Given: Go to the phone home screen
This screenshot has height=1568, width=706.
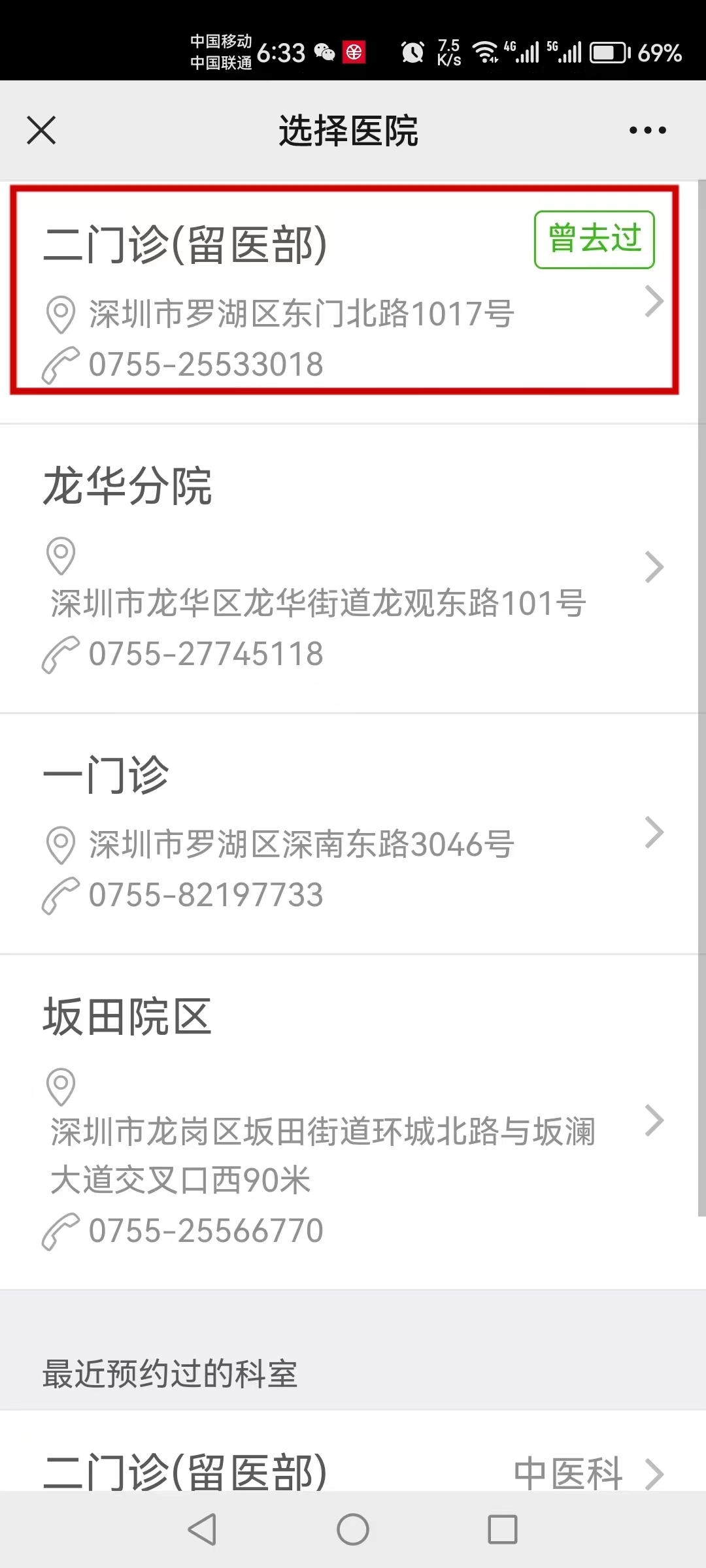Looking at the screenshot, I should coord(353,1529).
